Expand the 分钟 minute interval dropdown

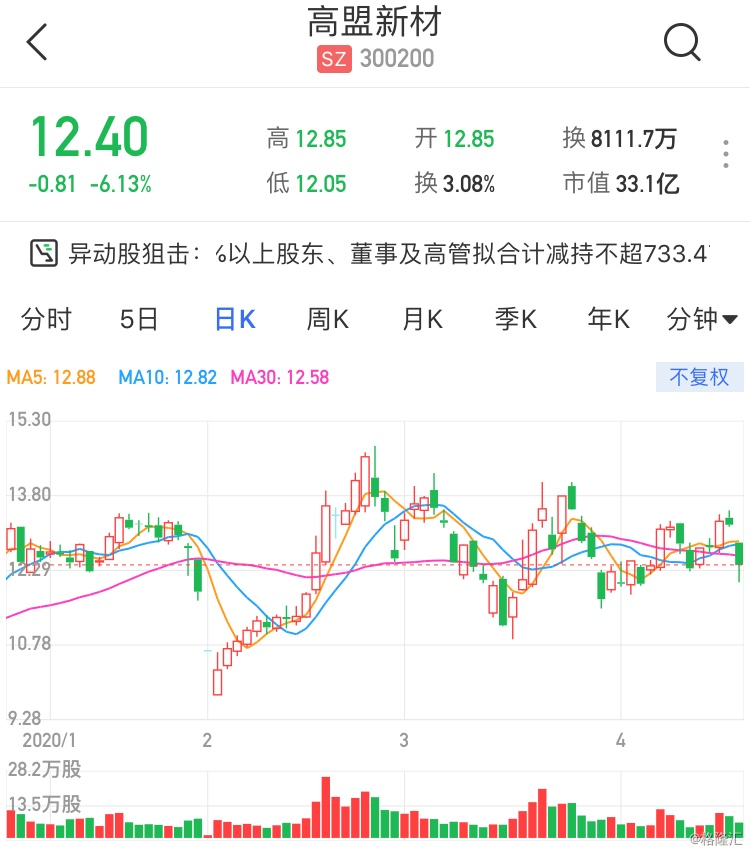click(x=702, y=319)
